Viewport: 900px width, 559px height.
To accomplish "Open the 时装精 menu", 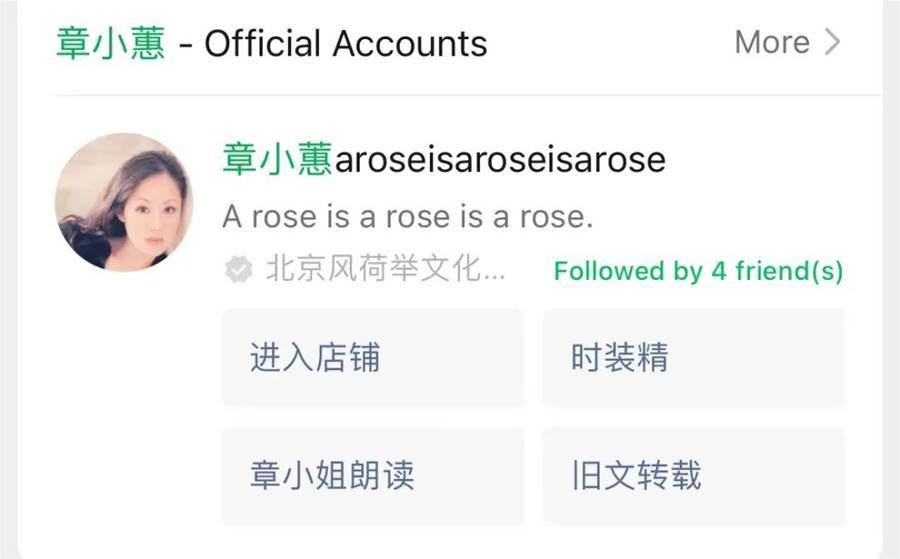I will click(693, 358).
